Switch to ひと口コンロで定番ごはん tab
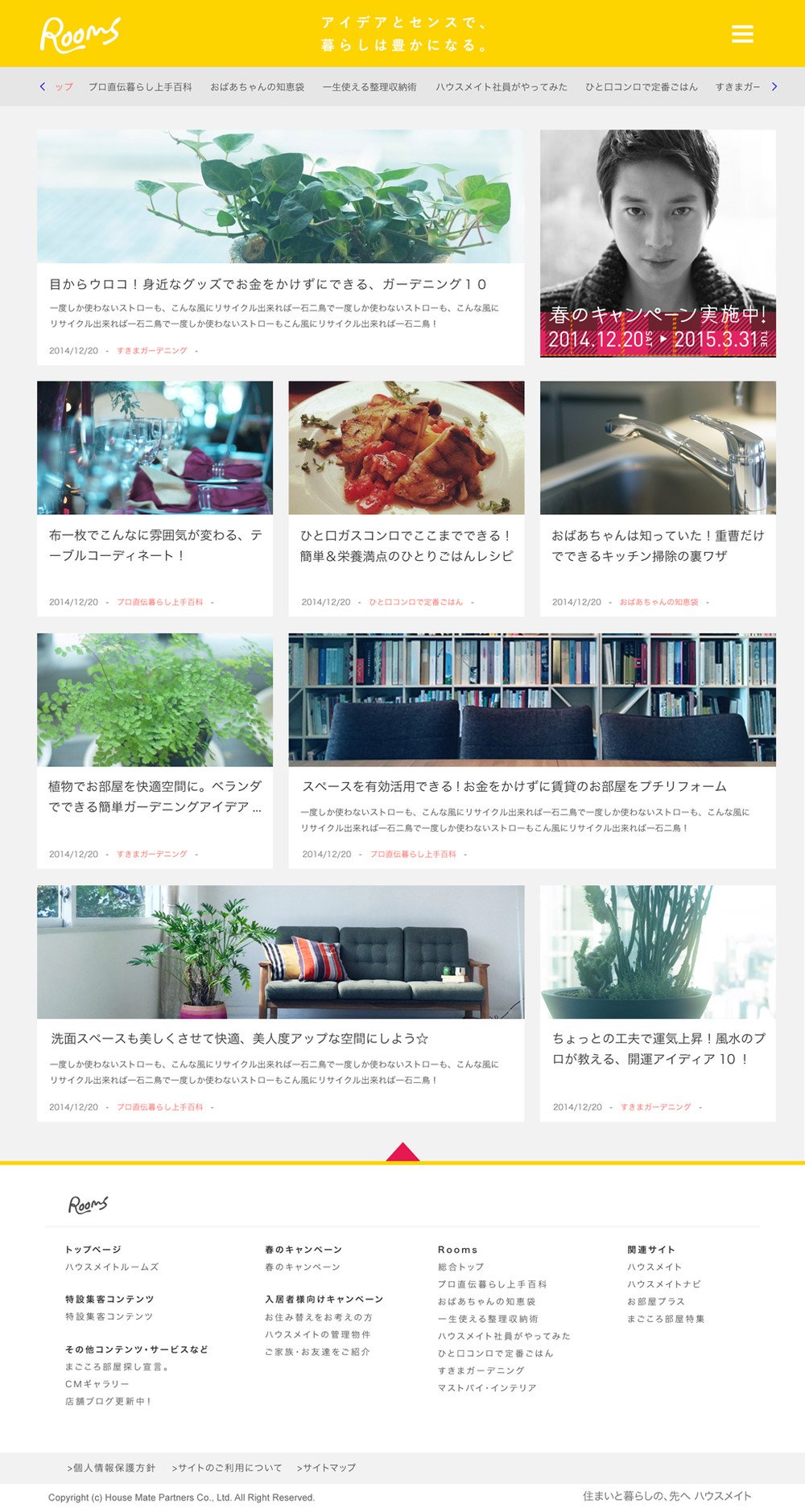805x1512 pixels. click(x=641, y=87)
